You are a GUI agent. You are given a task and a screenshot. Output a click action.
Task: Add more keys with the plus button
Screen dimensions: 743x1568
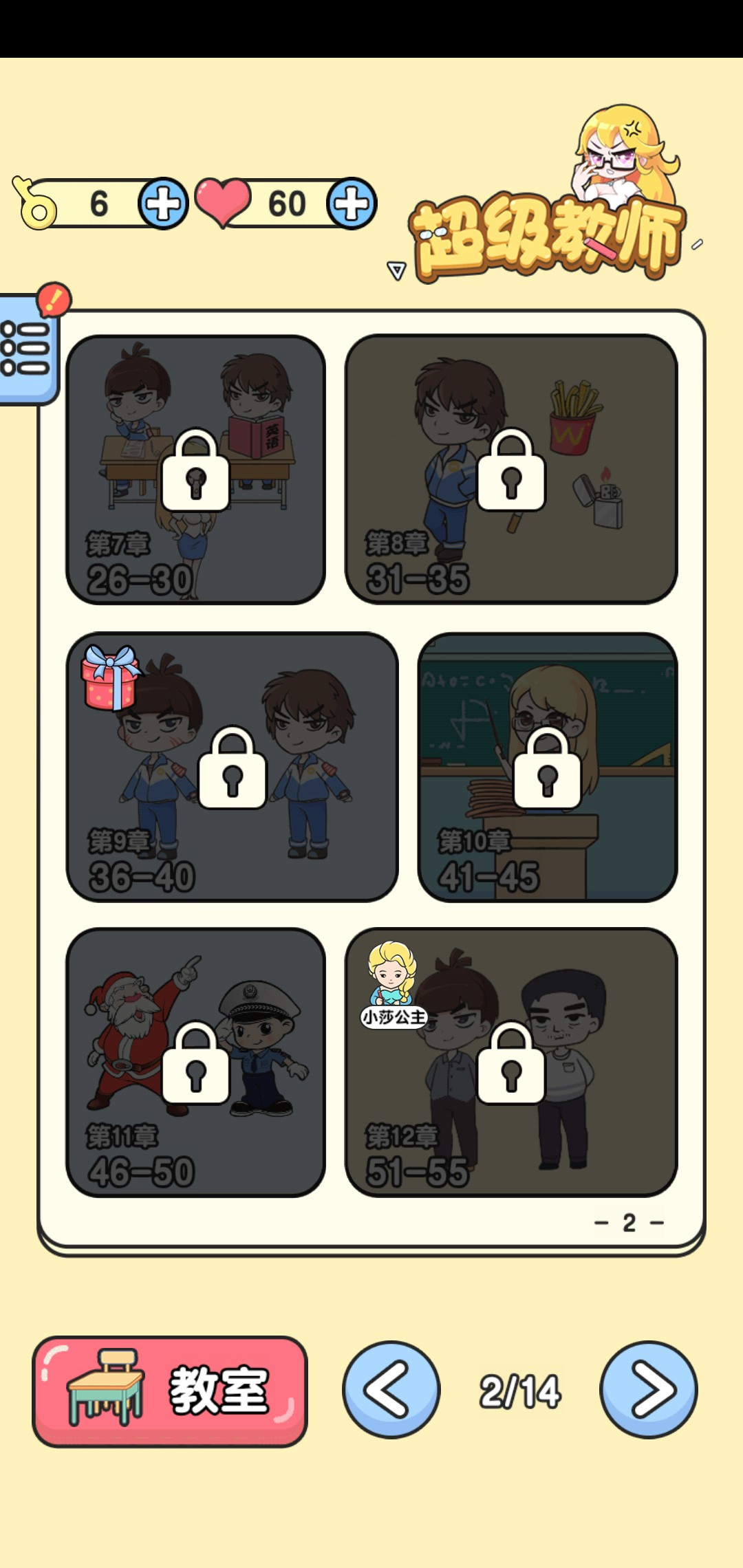point(163,204)
